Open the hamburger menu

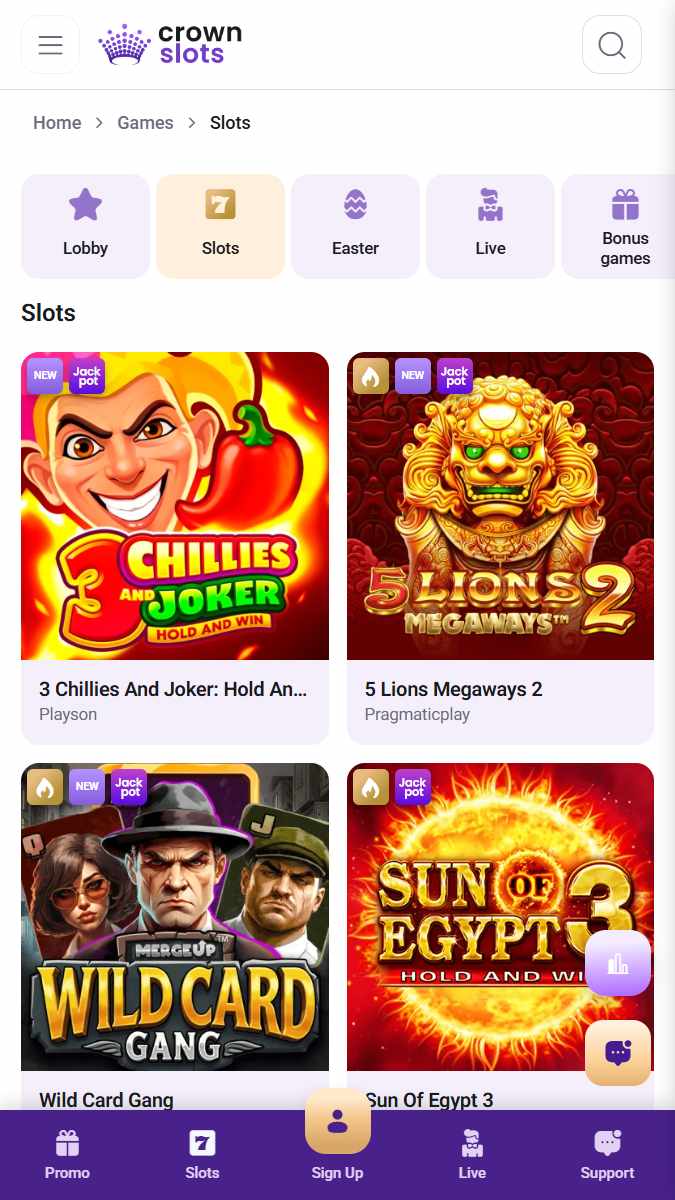click(x=50, y=45)
